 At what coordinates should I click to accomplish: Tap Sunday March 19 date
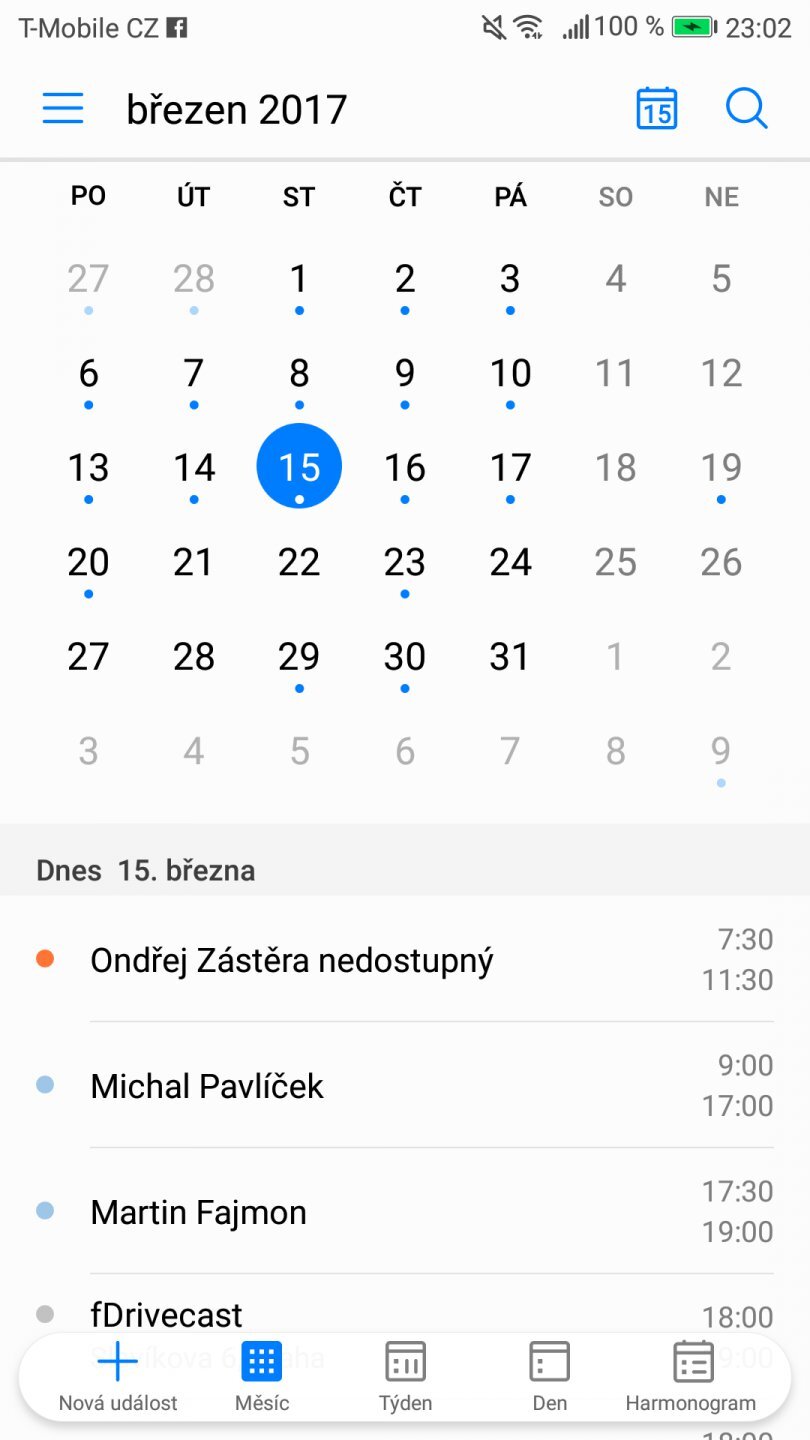(721, 467)
